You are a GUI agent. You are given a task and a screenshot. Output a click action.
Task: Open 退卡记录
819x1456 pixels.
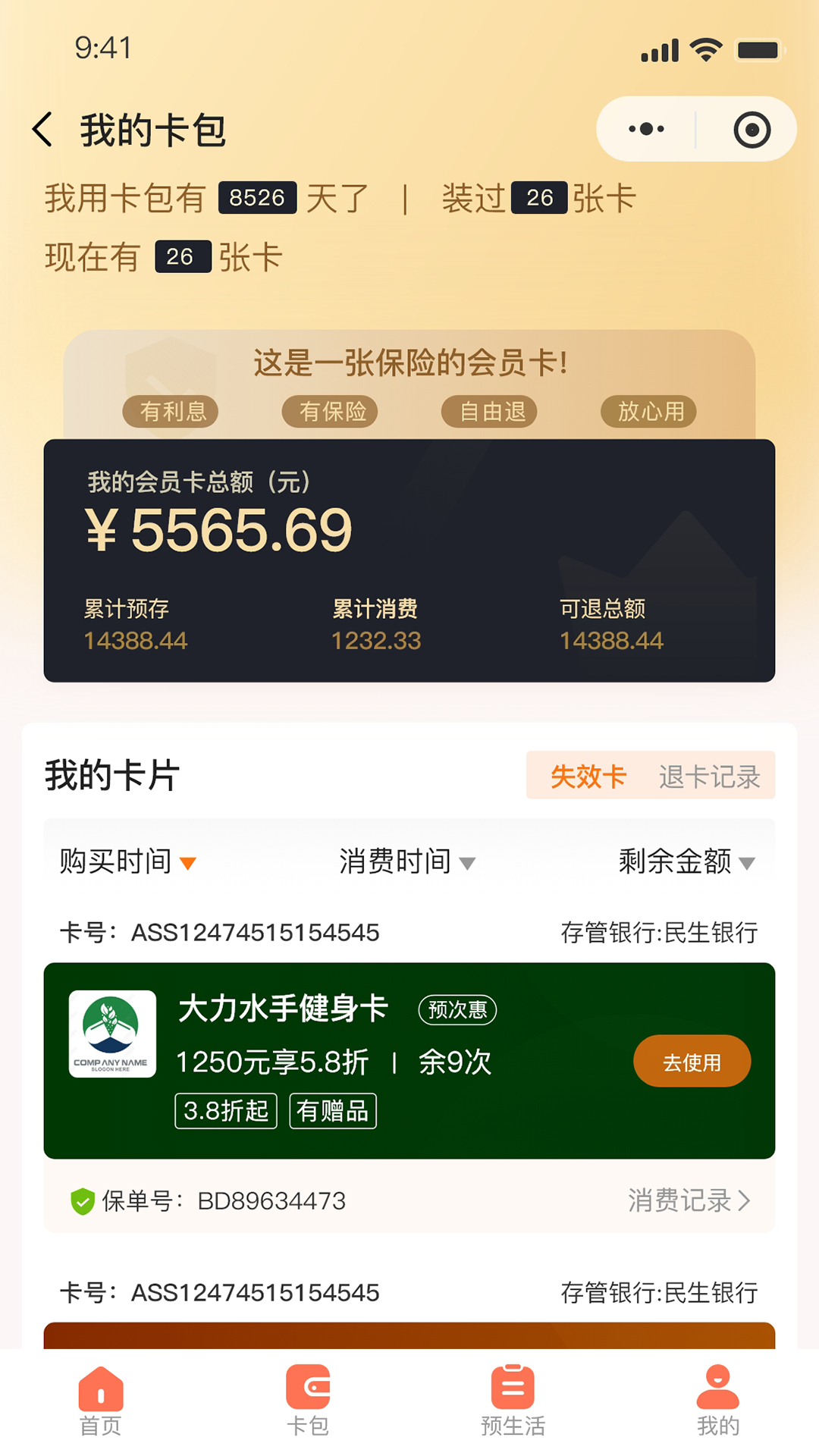(x=709, y=776)
